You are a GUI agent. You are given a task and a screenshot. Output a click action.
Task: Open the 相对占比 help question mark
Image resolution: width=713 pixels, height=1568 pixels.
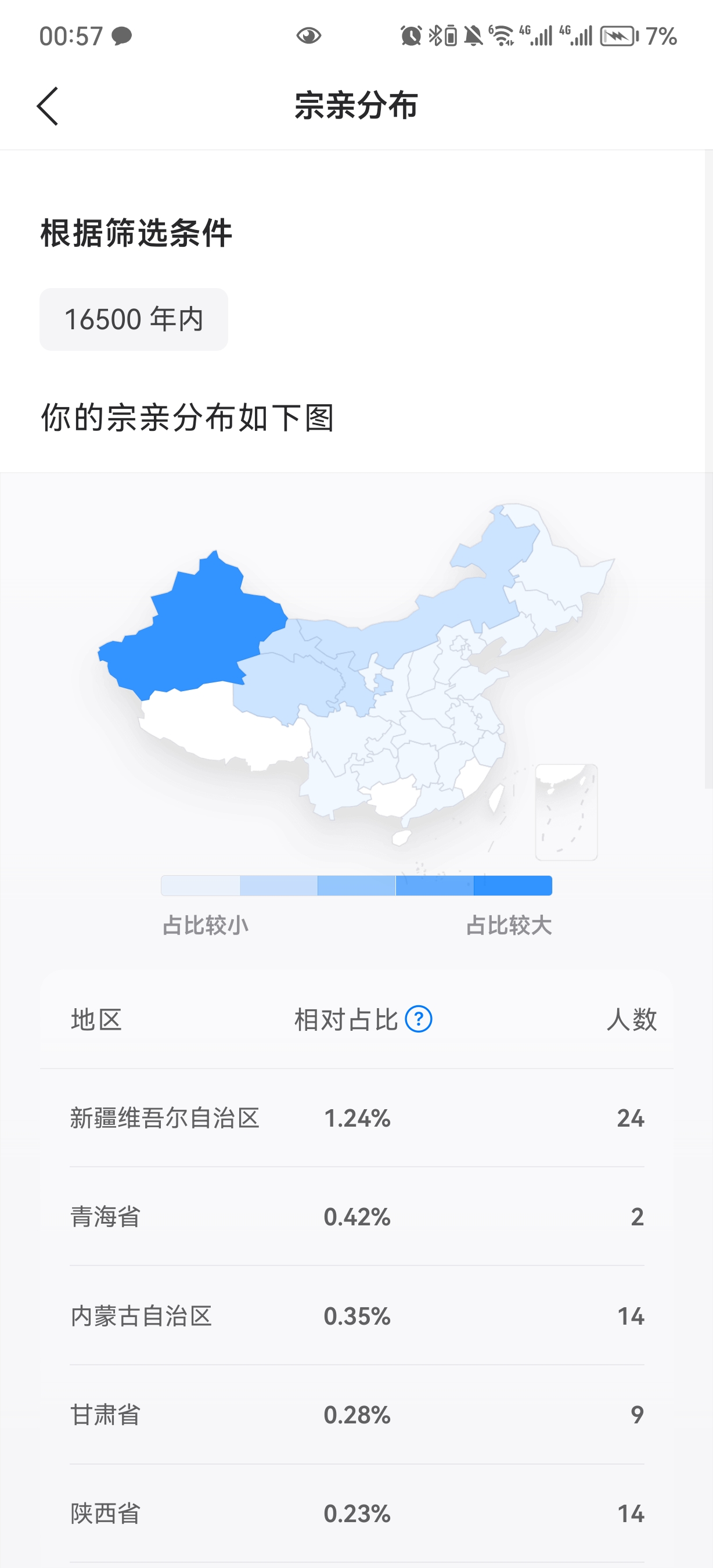(x=419, y=1019)
